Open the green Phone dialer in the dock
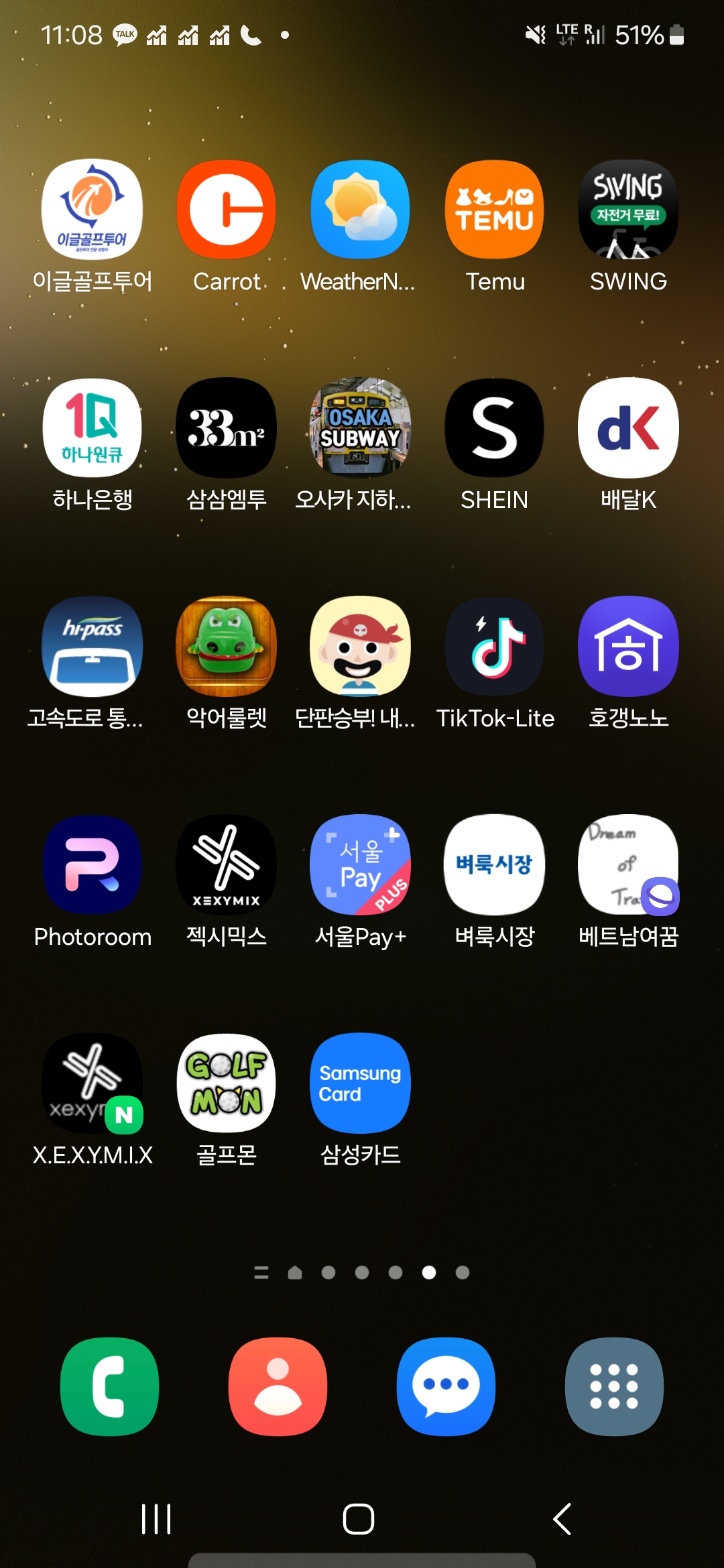Image resolution: width=724 pixels, height=1568 pixels. [x=110, y=1386]
